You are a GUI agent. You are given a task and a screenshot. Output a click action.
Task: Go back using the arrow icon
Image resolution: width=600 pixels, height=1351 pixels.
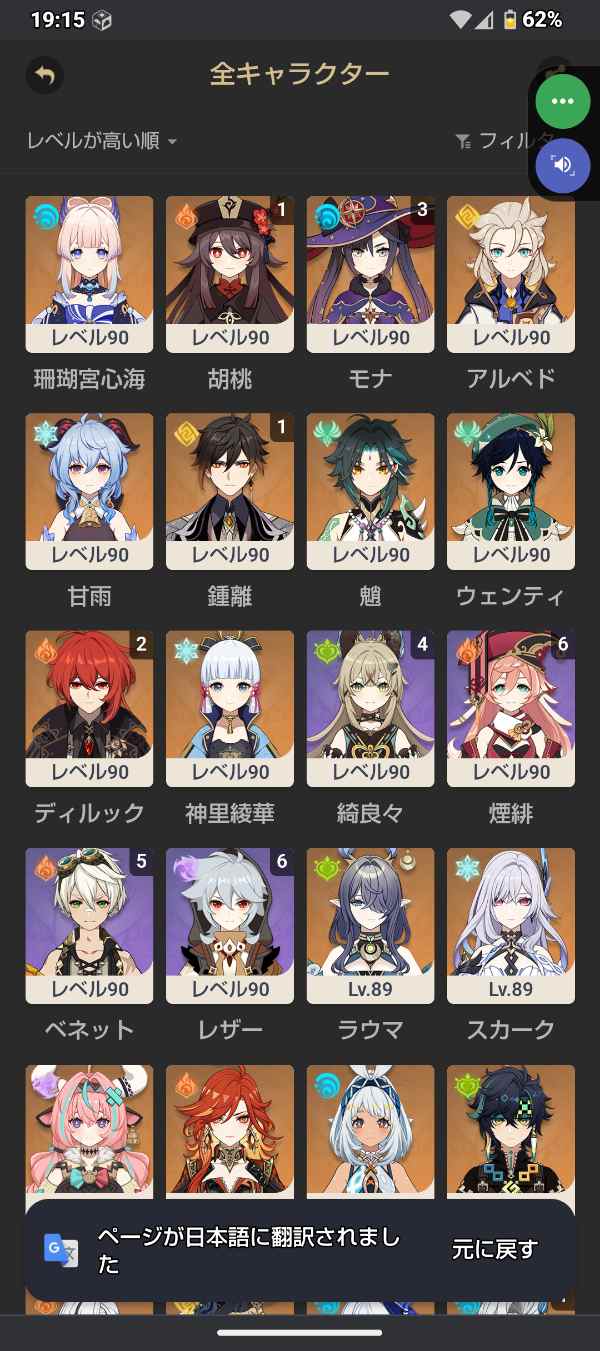45,75
